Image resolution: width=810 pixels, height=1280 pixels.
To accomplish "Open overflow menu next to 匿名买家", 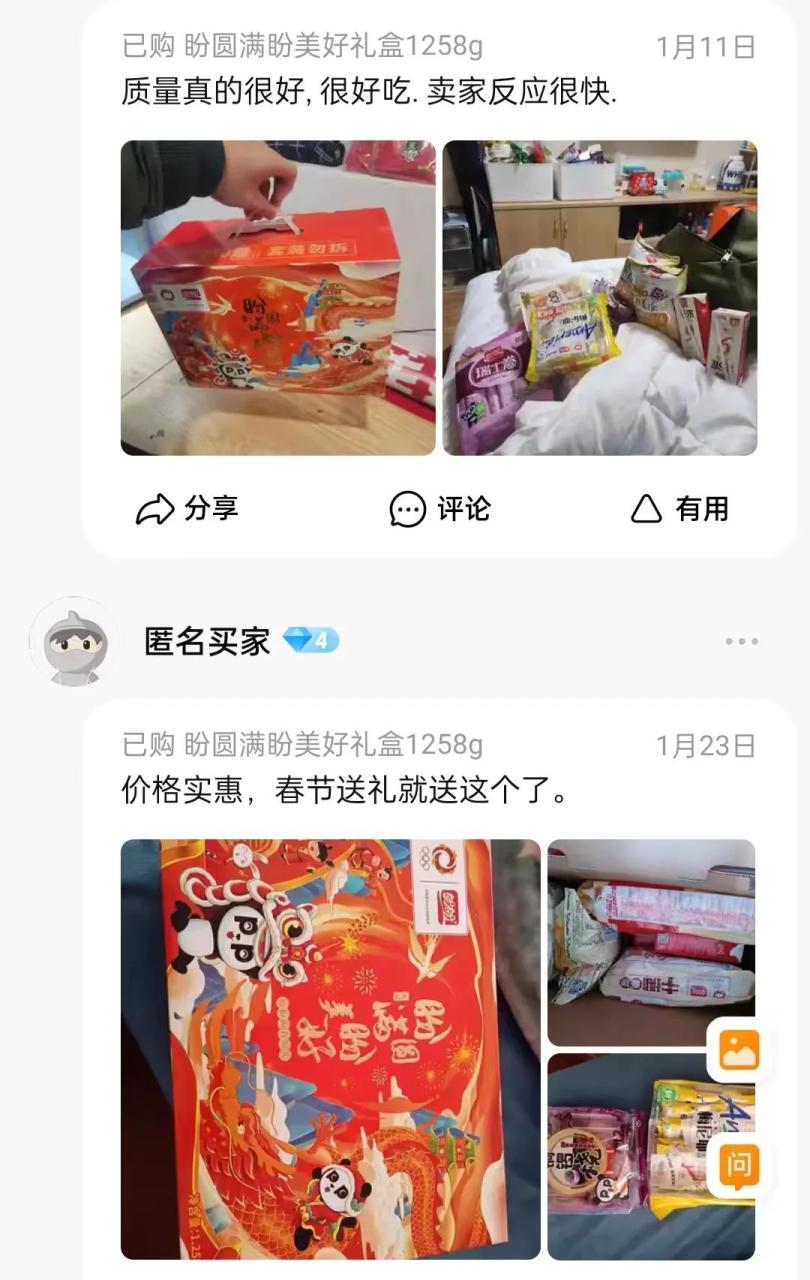I will tap(741, 641).
